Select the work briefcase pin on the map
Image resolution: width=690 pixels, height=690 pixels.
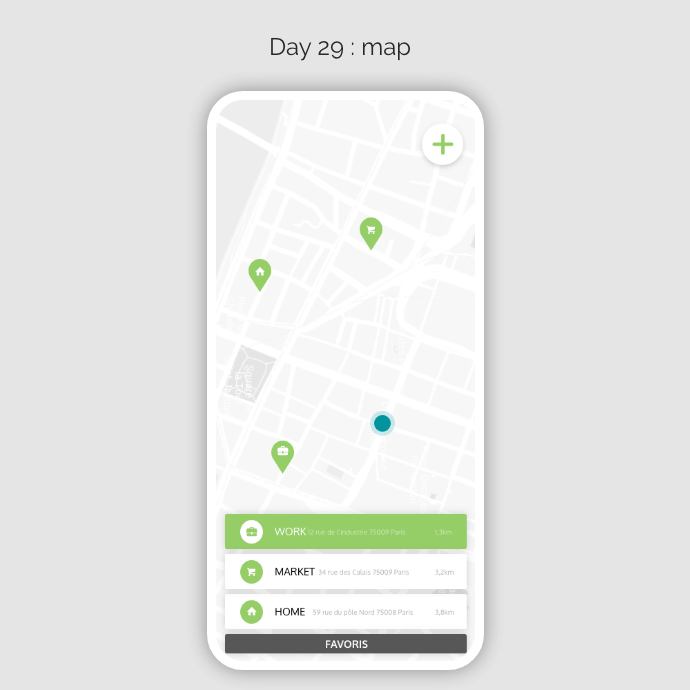point(283,453)
